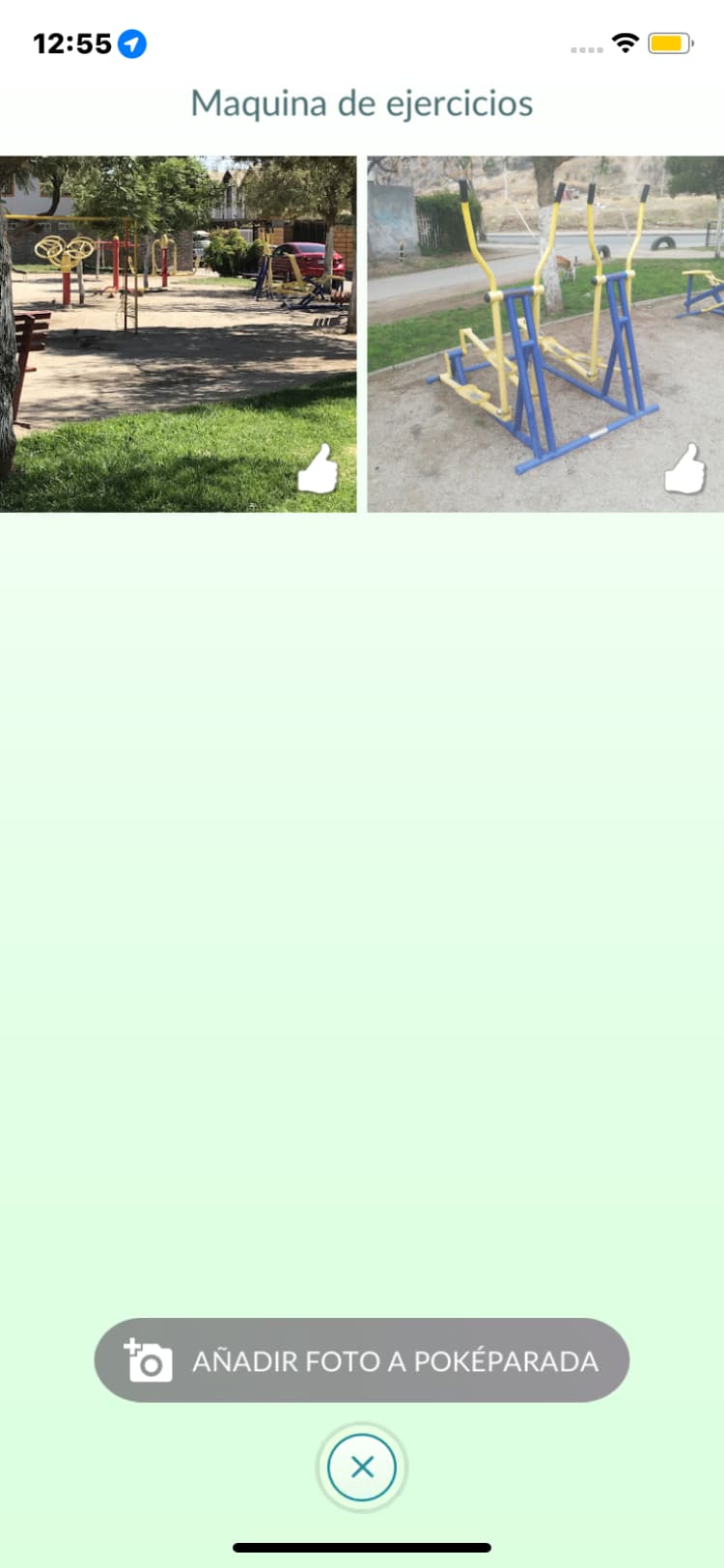
Task: Close the PokéStop photo gallery
Action: coord(362,1468)
